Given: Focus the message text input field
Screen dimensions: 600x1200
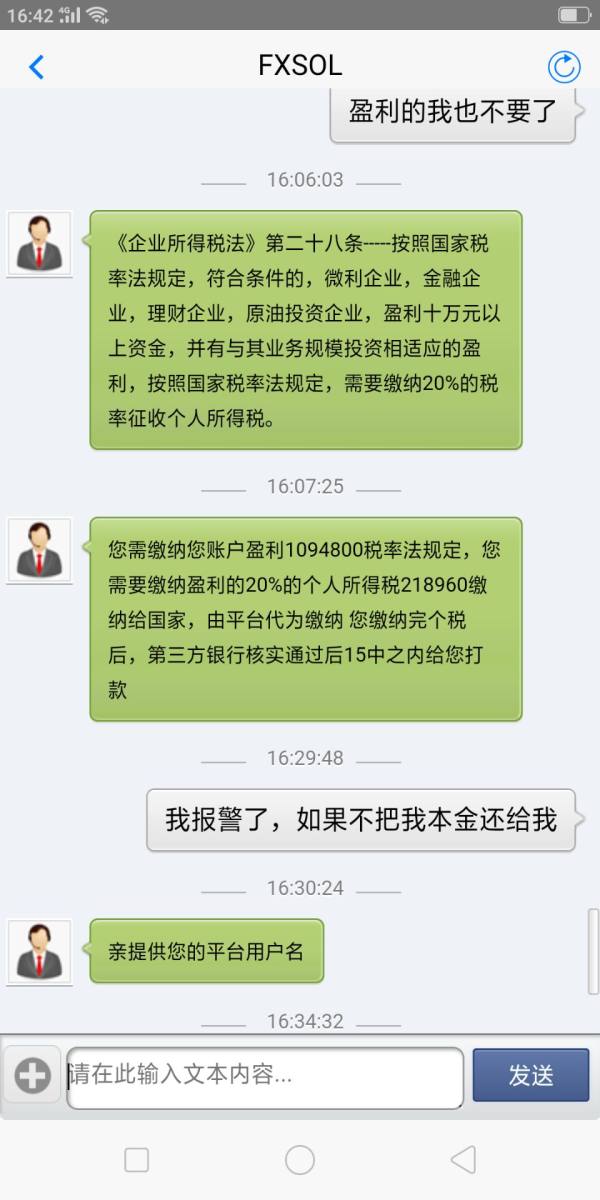Looking at the screenshot, I should (265, 1077).
